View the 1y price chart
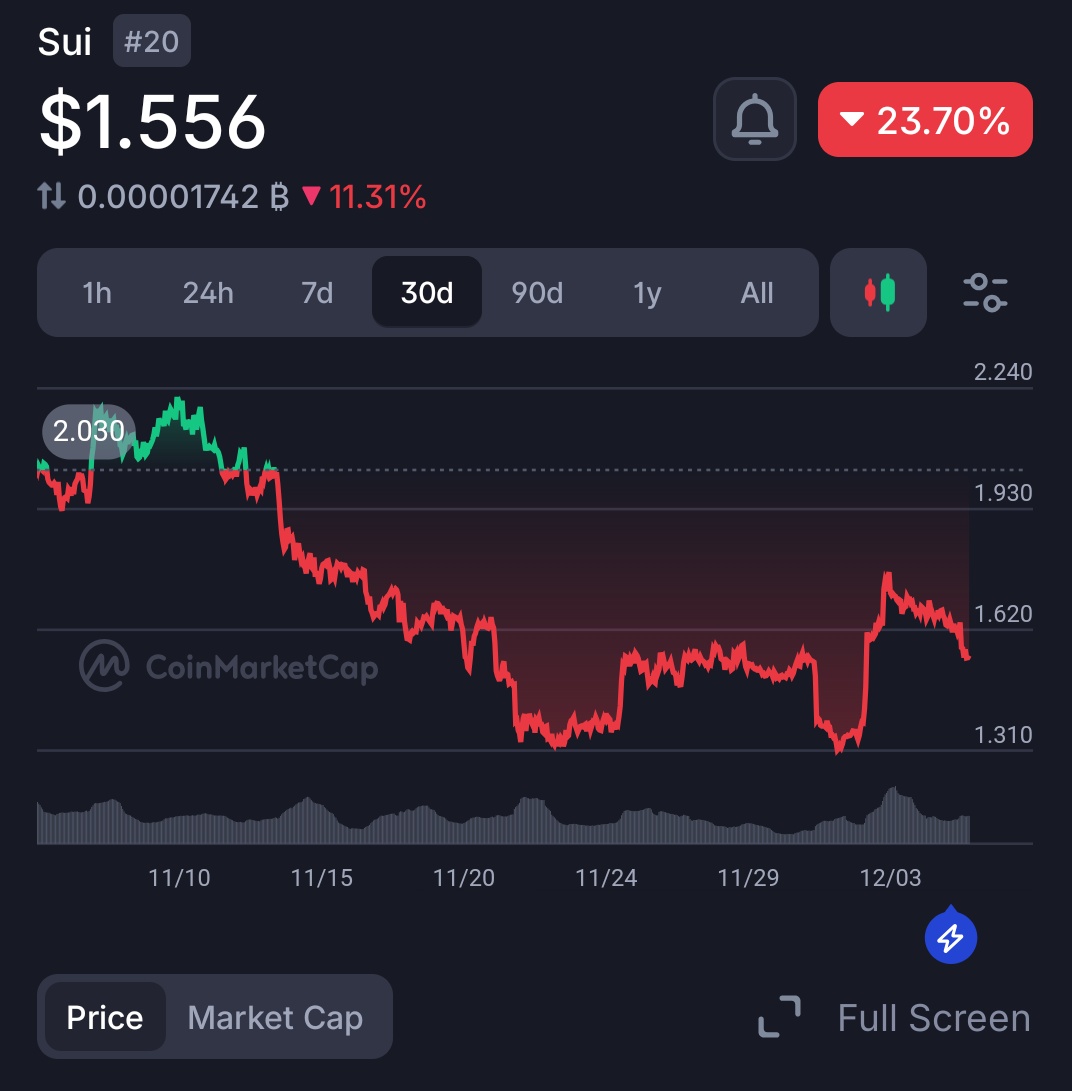The width and height of the screenshot is (1072, 1091). point(647,293)
